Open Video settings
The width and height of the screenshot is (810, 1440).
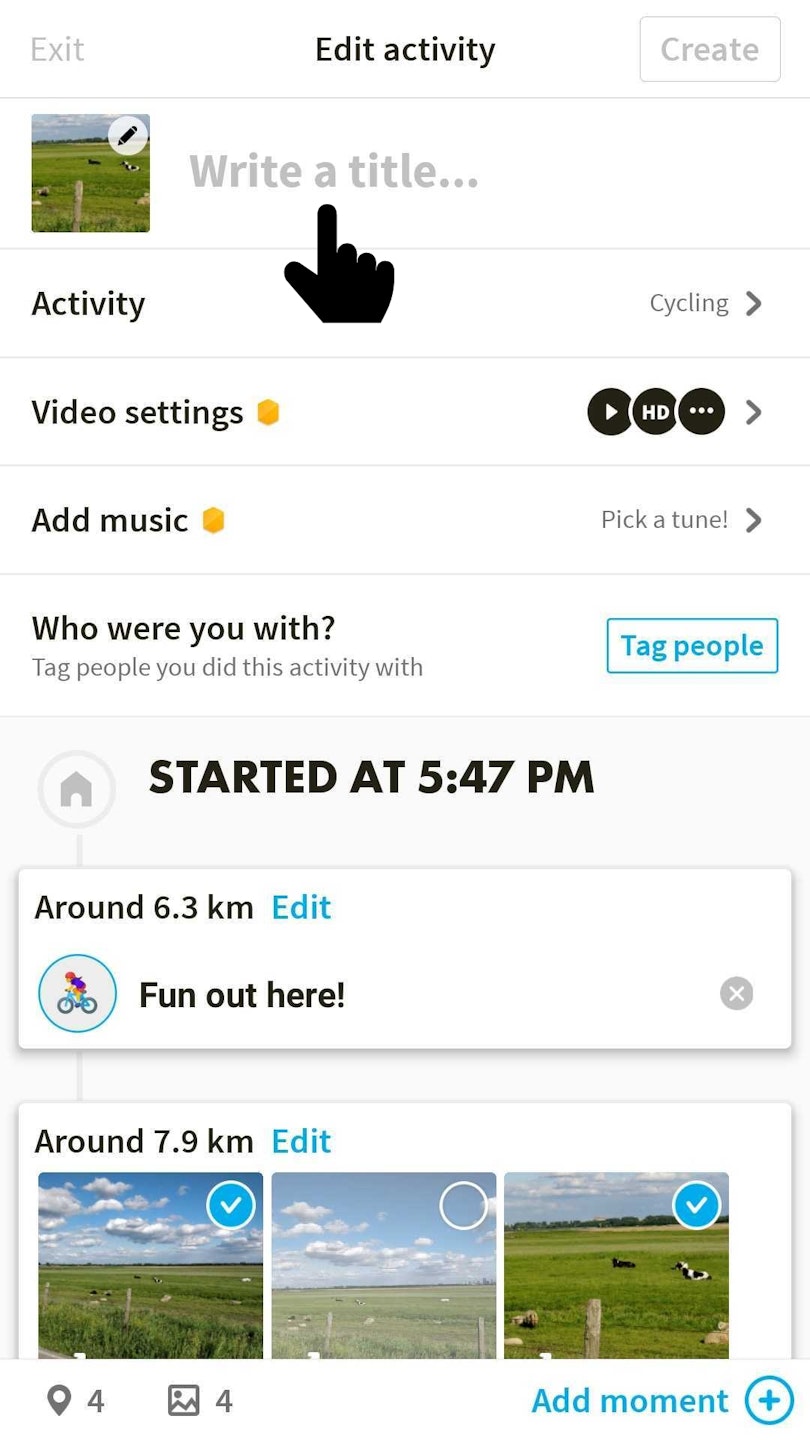click(404, 412)
